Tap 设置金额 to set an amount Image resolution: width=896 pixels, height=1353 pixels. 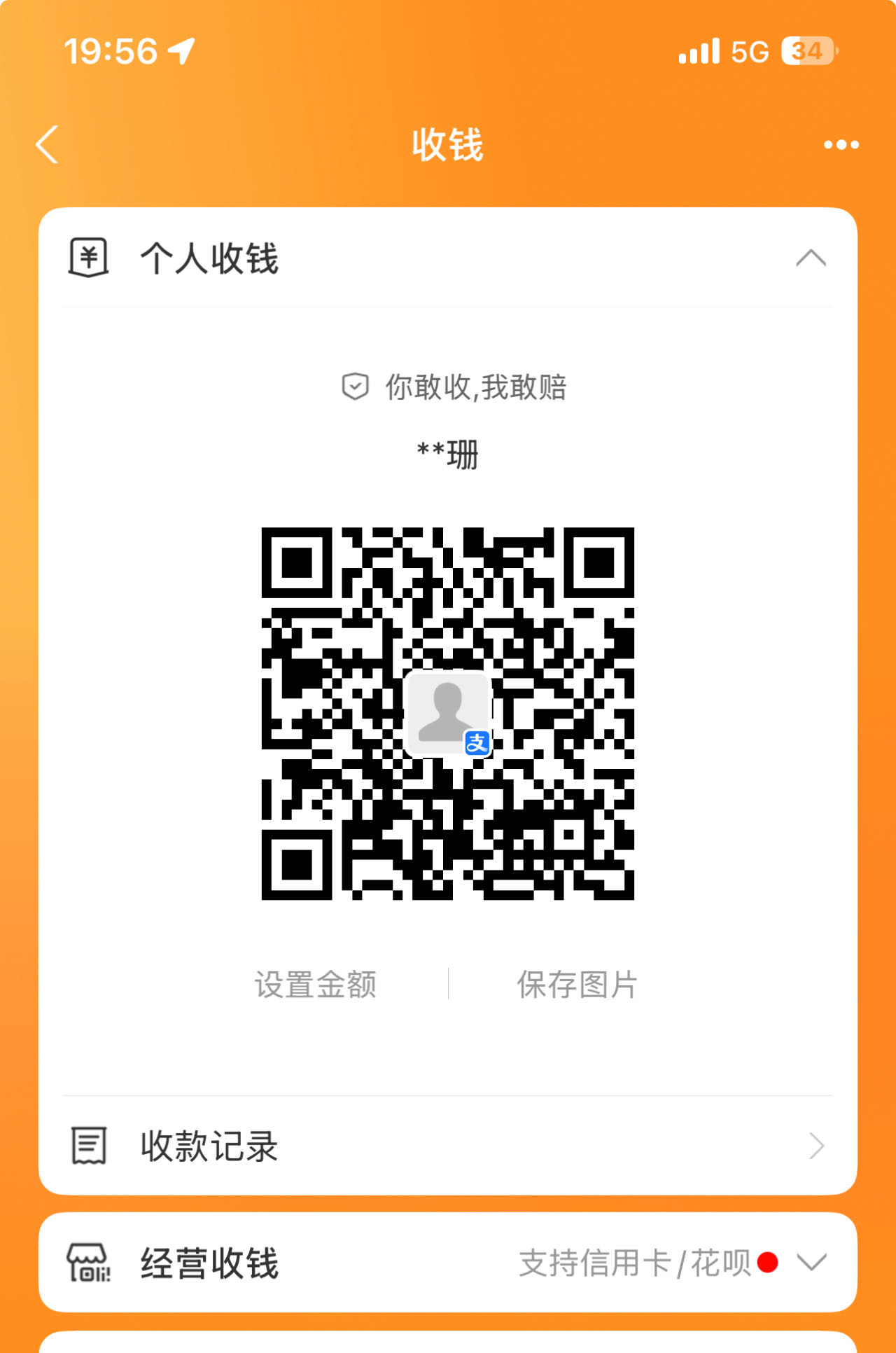click(x=316, y=984)
